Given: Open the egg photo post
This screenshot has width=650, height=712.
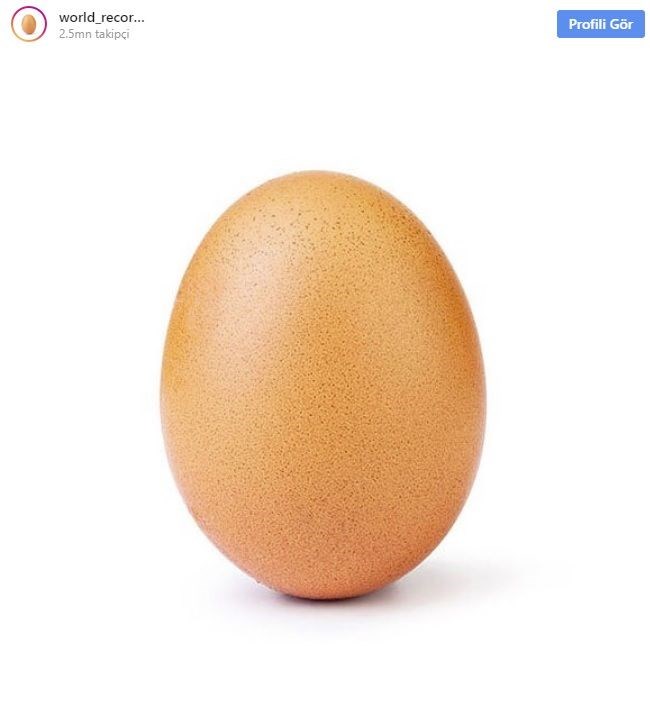Looking at the screenshot, I should point(323,385).
